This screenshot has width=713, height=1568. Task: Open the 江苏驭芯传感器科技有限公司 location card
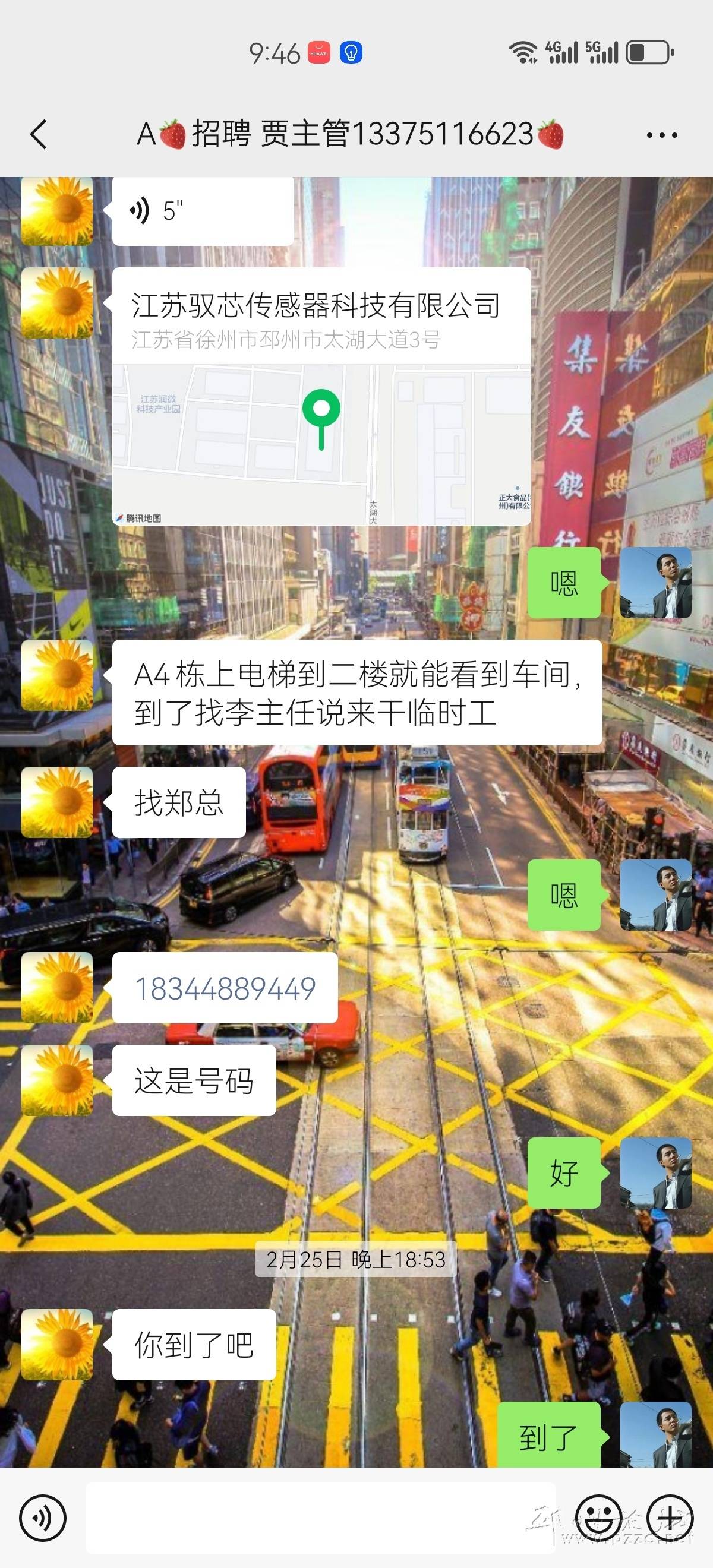pos(321,396)
